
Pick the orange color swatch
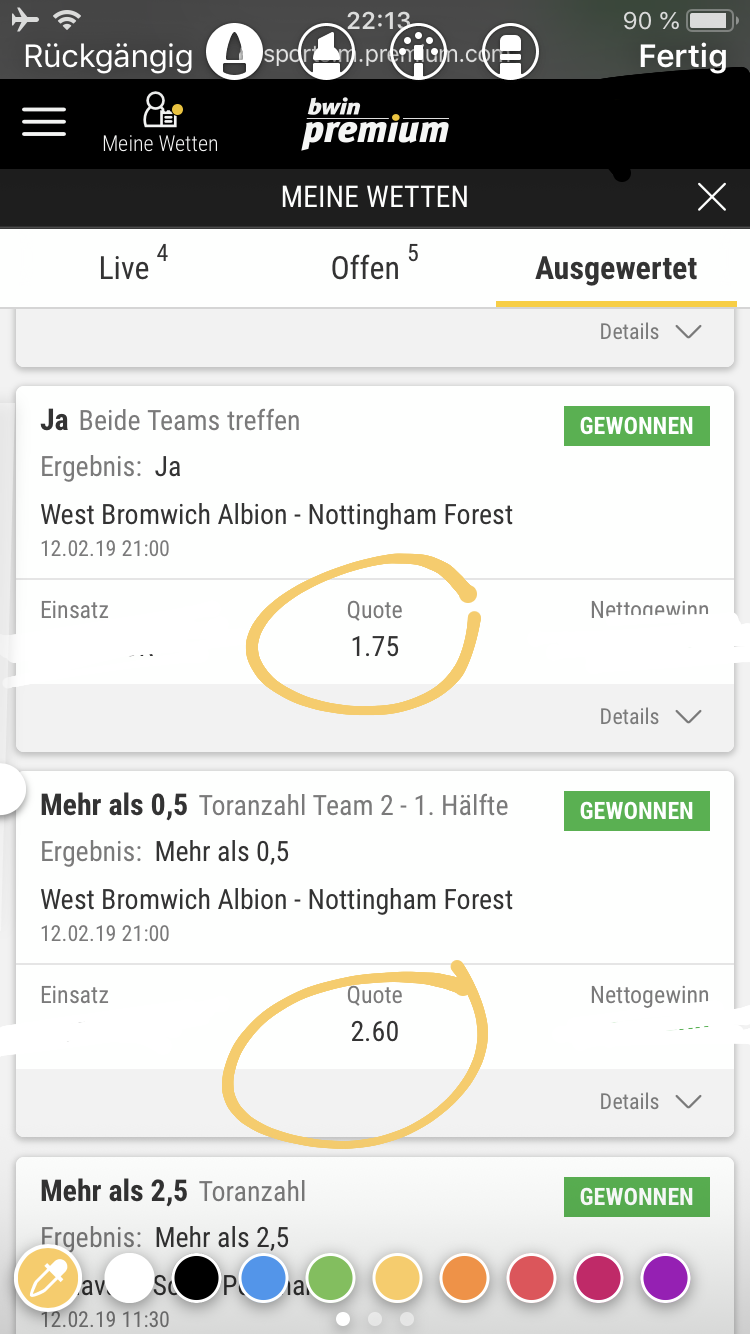(464, 1278)
